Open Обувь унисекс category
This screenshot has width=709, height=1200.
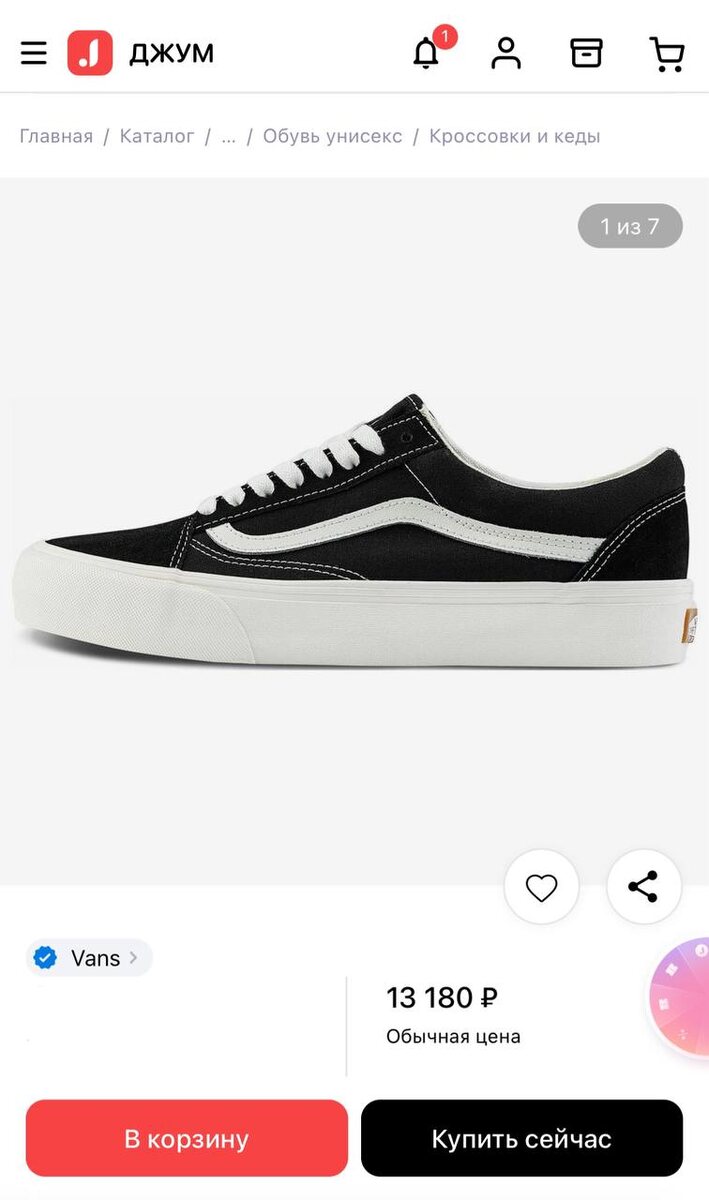click(332, 136)
